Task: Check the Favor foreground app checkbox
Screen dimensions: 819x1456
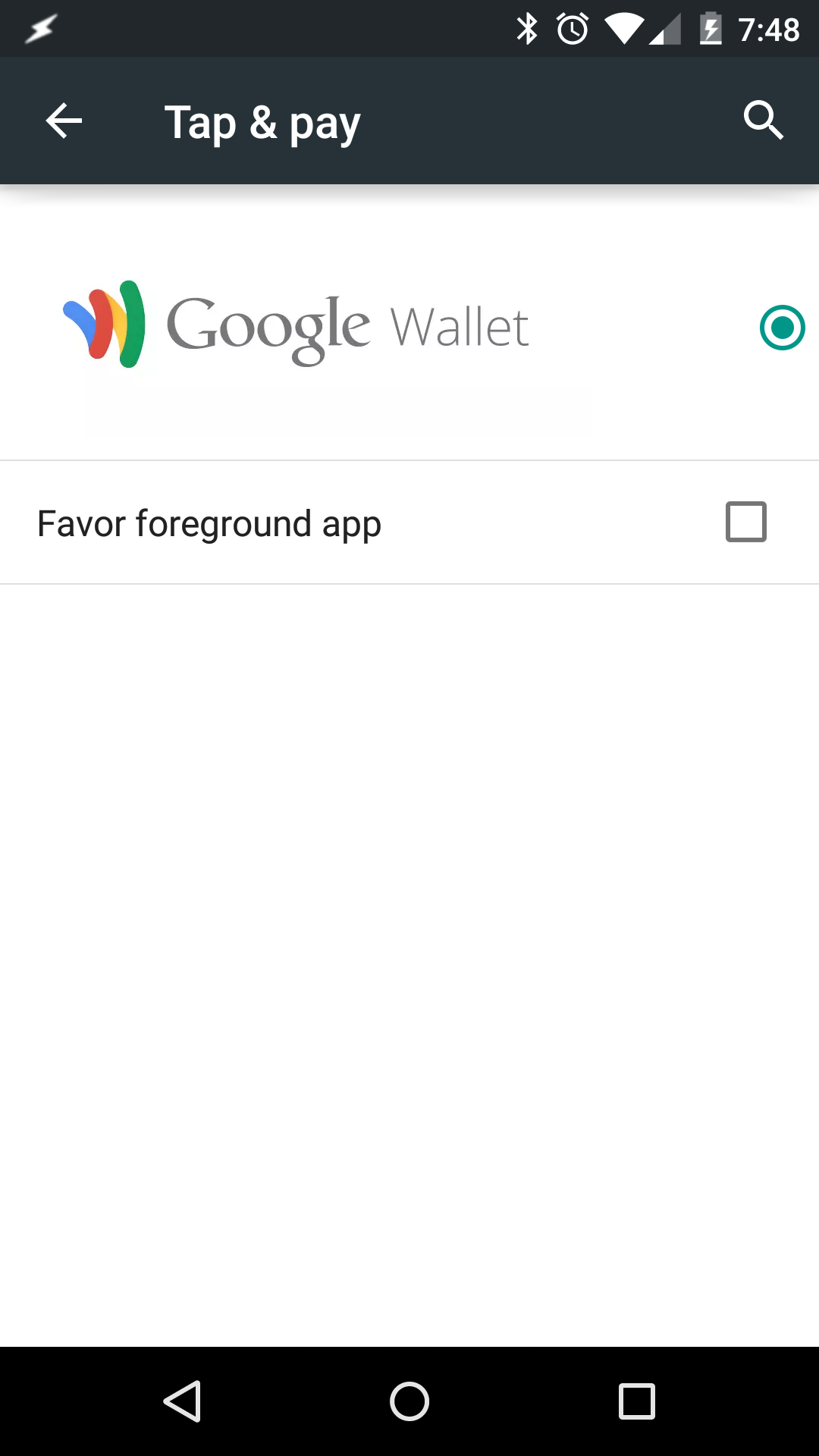Action: pyautogui.click(x=746, y=522)
